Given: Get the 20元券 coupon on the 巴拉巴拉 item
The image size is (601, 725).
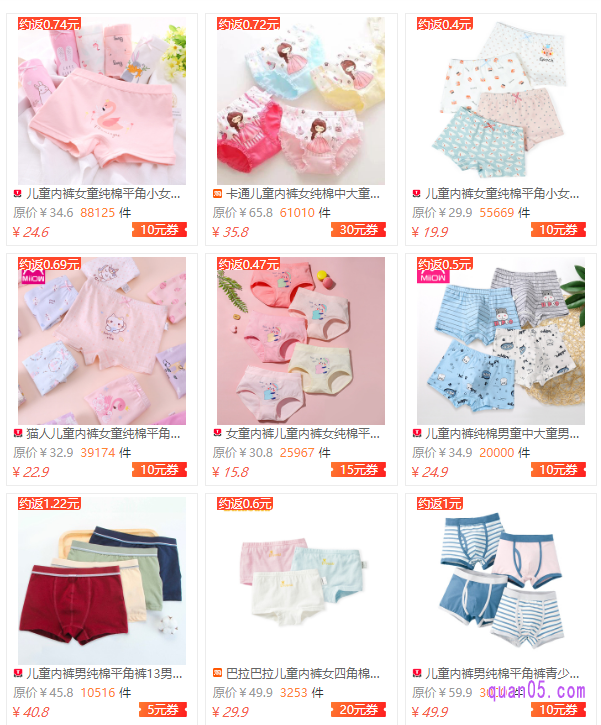Looking at the screenshot, I should [x=358, y=710].
